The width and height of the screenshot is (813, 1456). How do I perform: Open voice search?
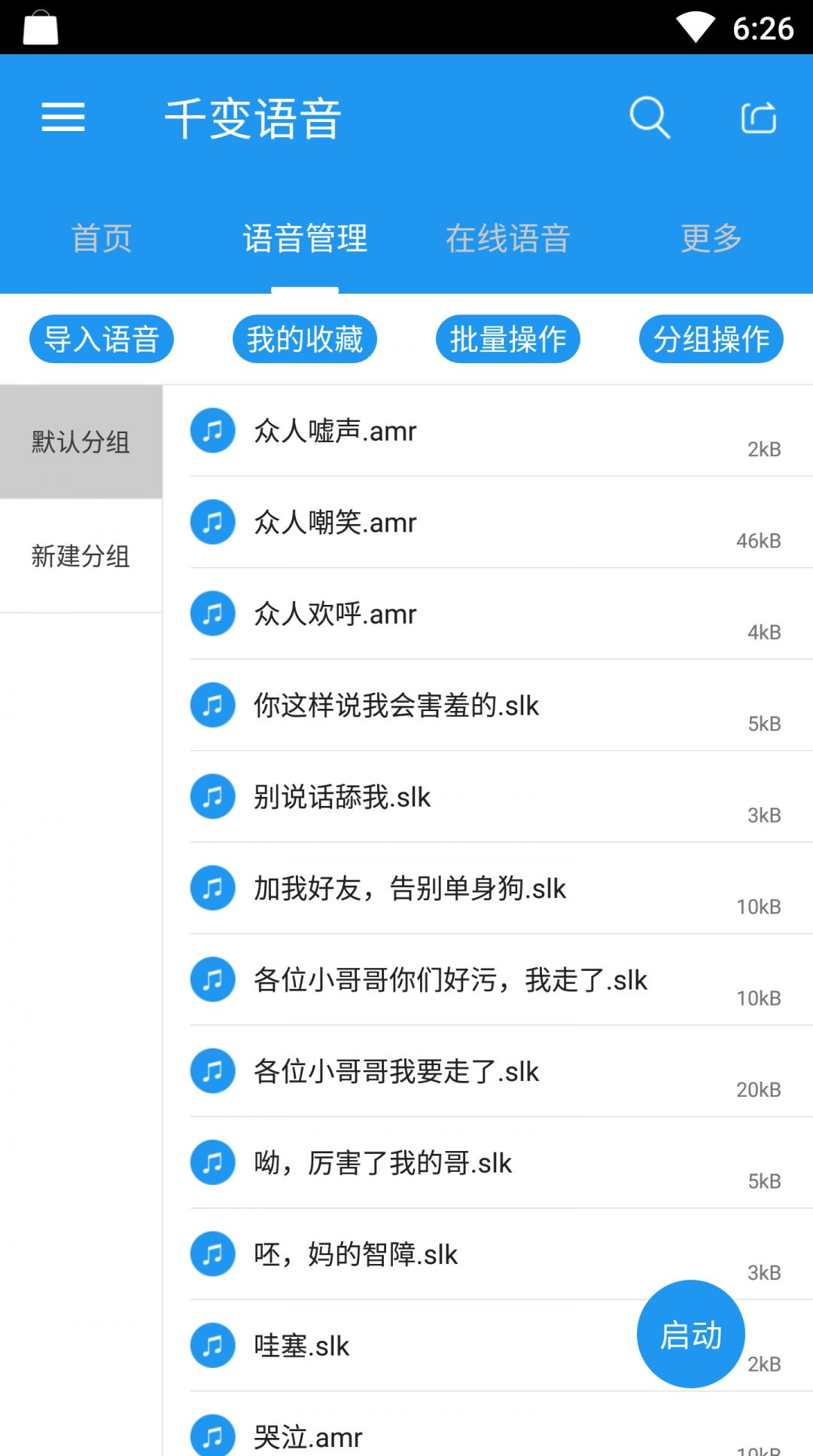[x=649, y=117]
